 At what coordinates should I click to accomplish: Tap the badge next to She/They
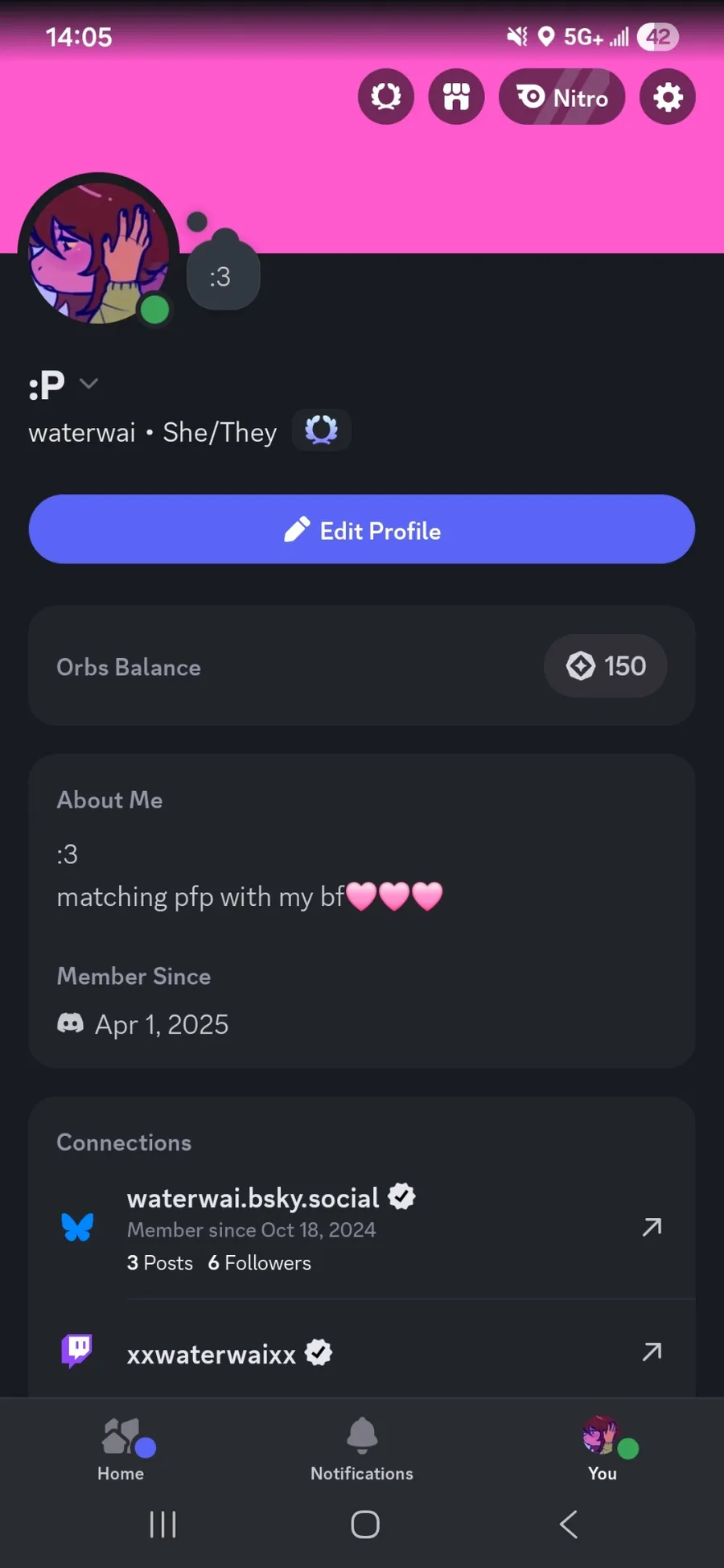coord(321,430)
